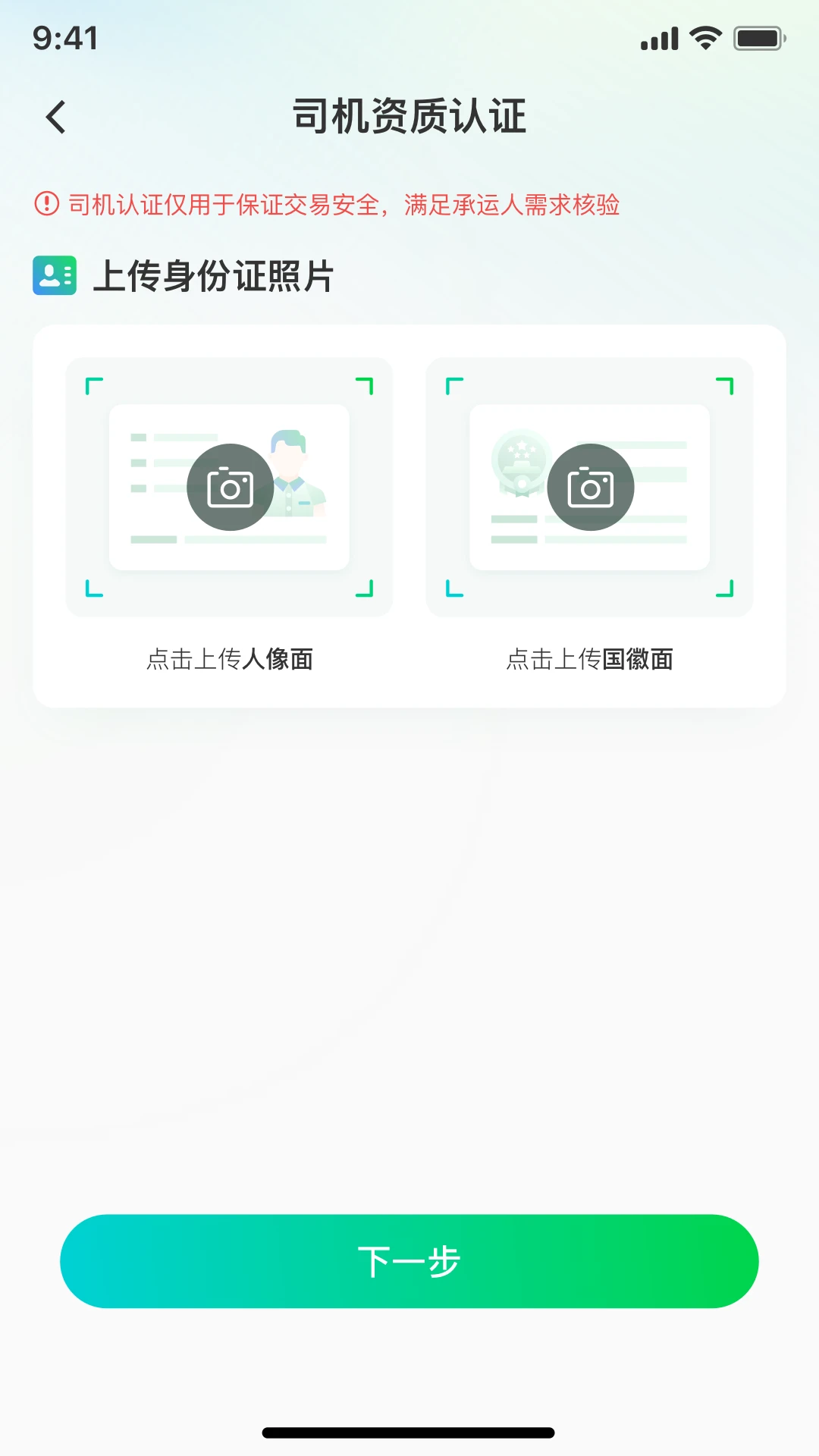Click the 点击上传人像面 label
Image resolution: width=819 pixels, height=1456 pixels.
231,660
